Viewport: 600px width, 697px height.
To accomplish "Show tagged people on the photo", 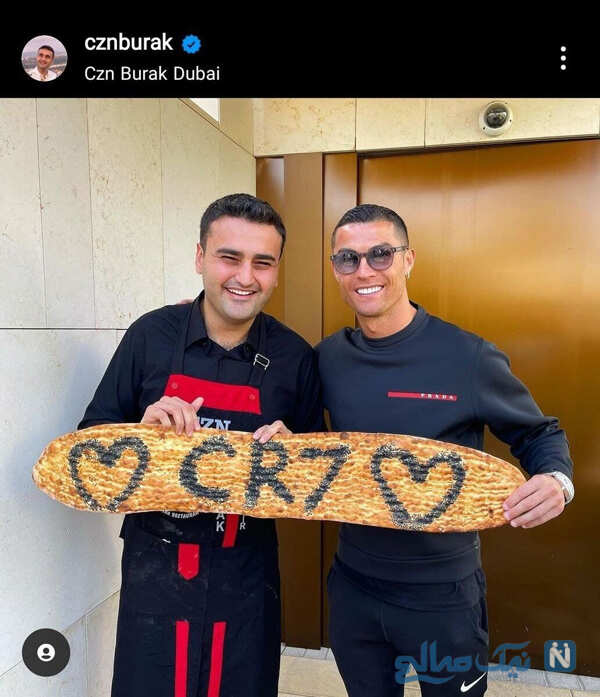I will tap(46, 652).
